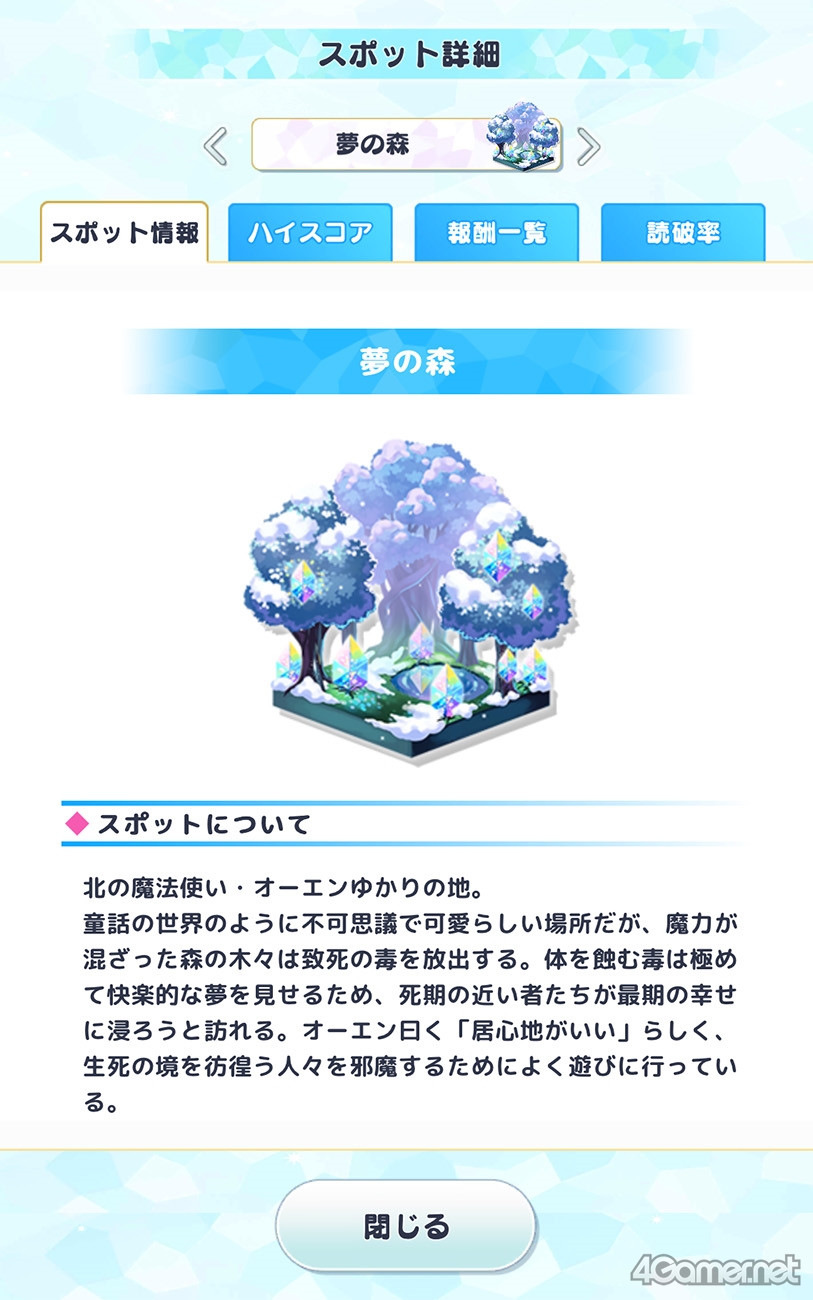Switch to the 読破率 tab
The image size is (813, 1300).
683,233
